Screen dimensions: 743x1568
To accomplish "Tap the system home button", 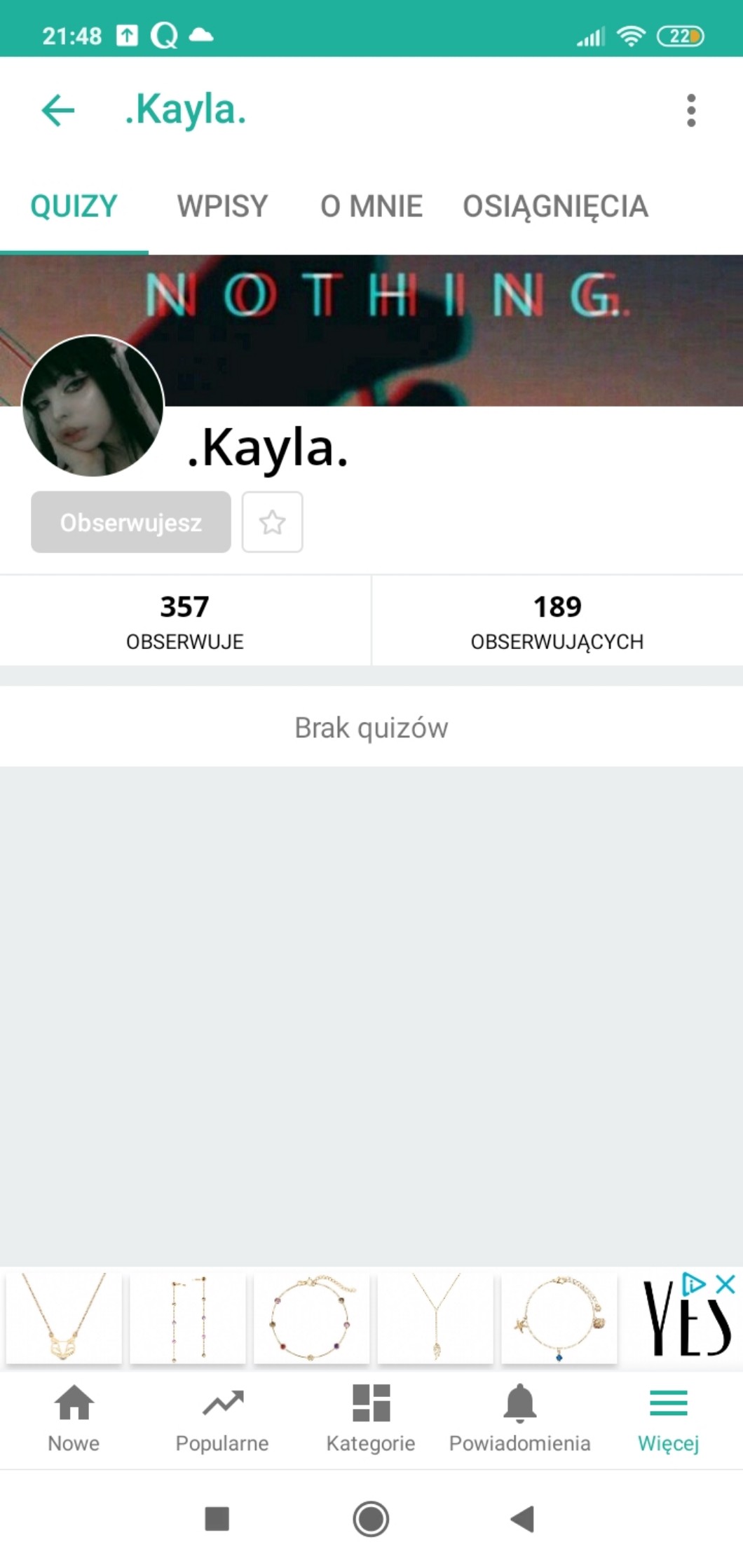I will point(371,1519).
